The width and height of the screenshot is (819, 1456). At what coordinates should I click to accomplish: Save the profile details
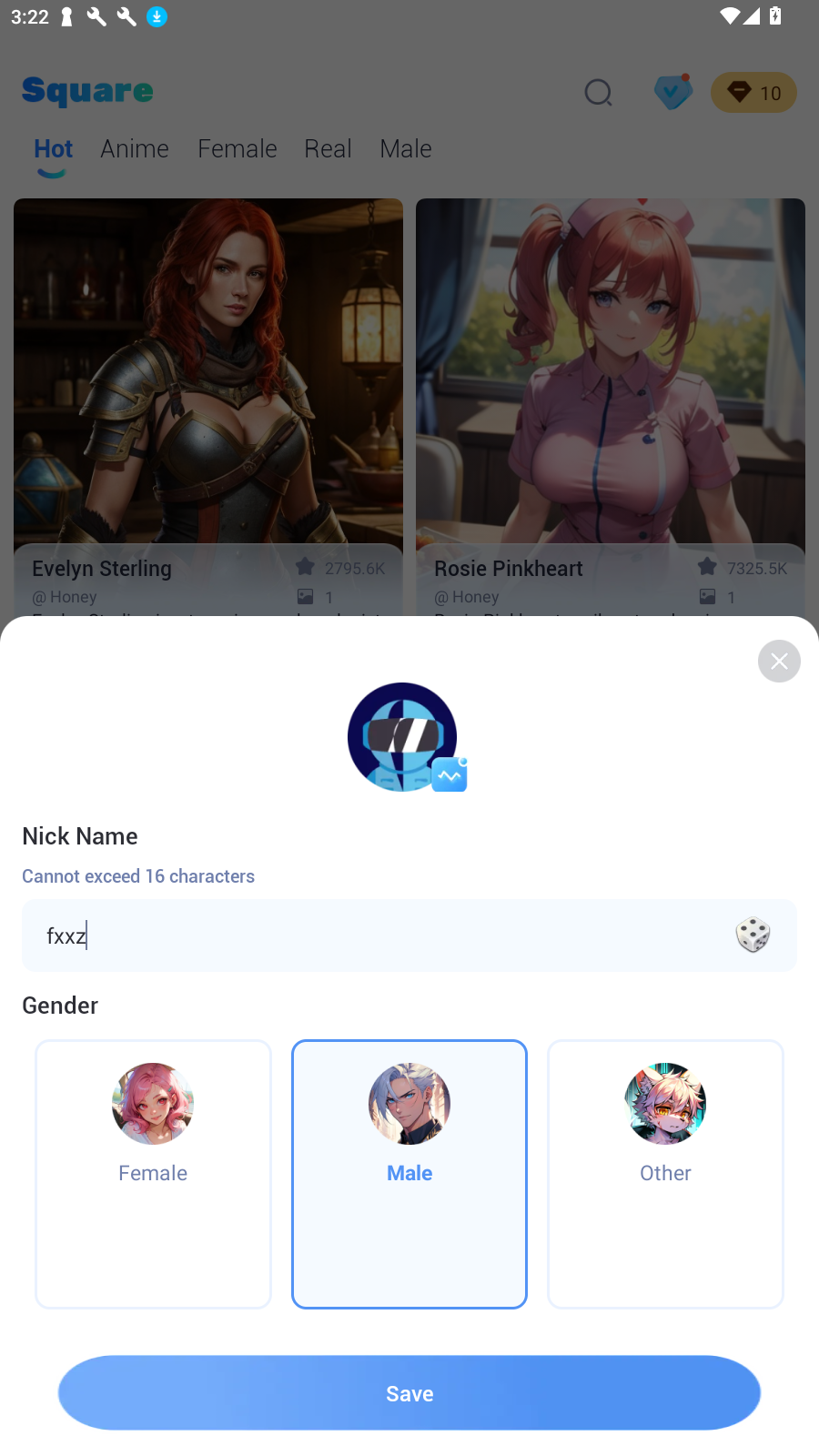click(x=409, y=1392)
